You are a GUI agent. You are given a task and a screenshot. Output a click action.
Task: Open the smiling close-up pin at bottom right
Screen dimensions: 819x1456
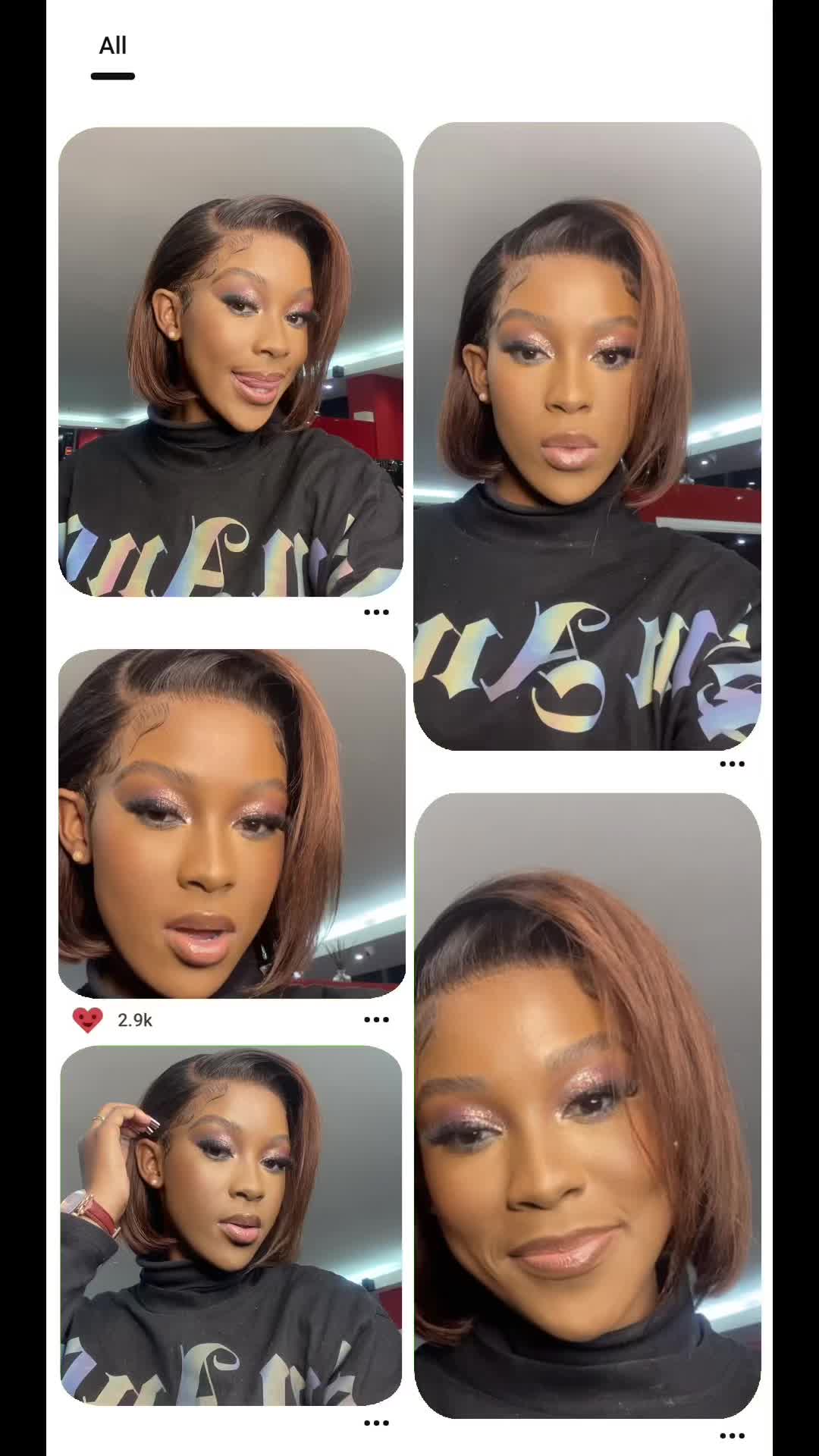(587, 1105)
